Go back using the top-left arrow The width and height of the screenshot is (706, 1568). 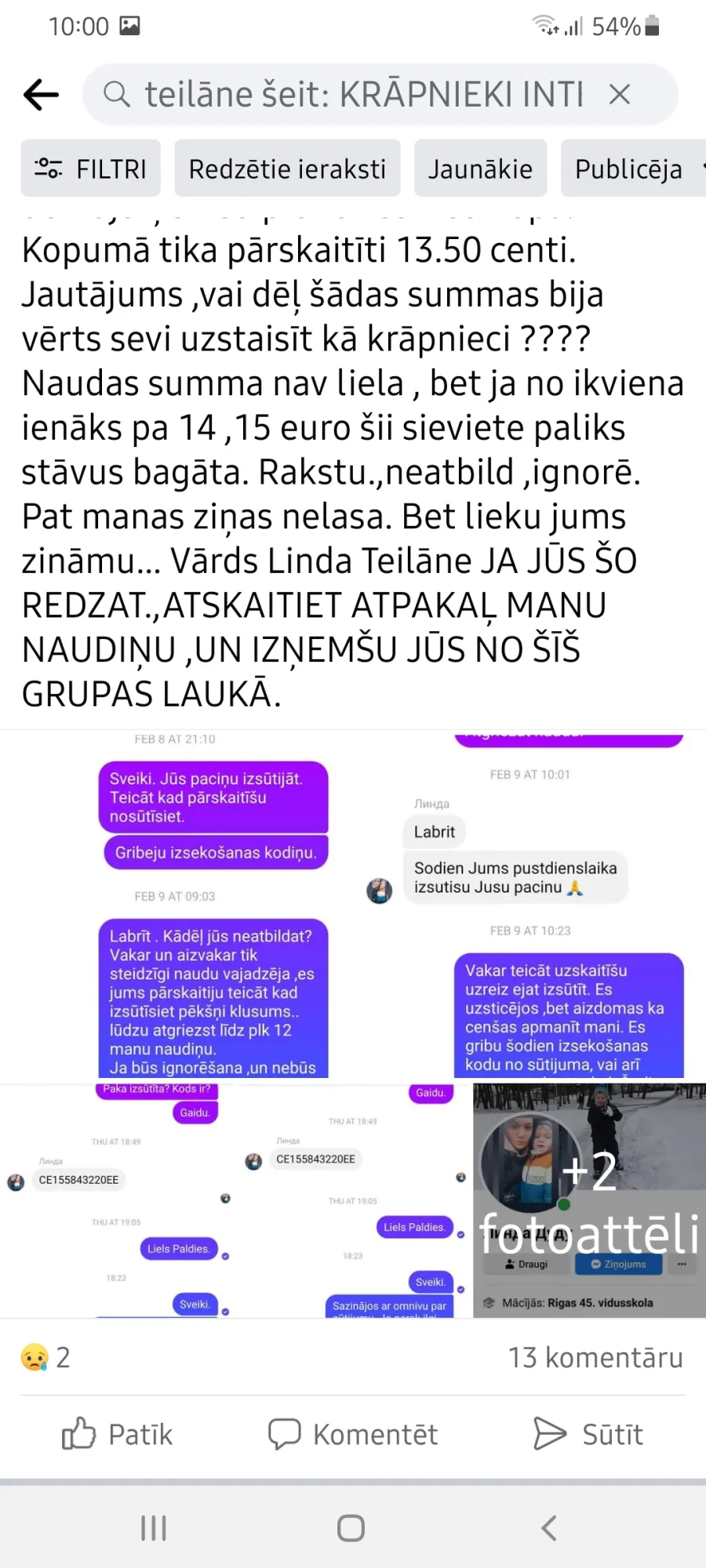point(42,95)
